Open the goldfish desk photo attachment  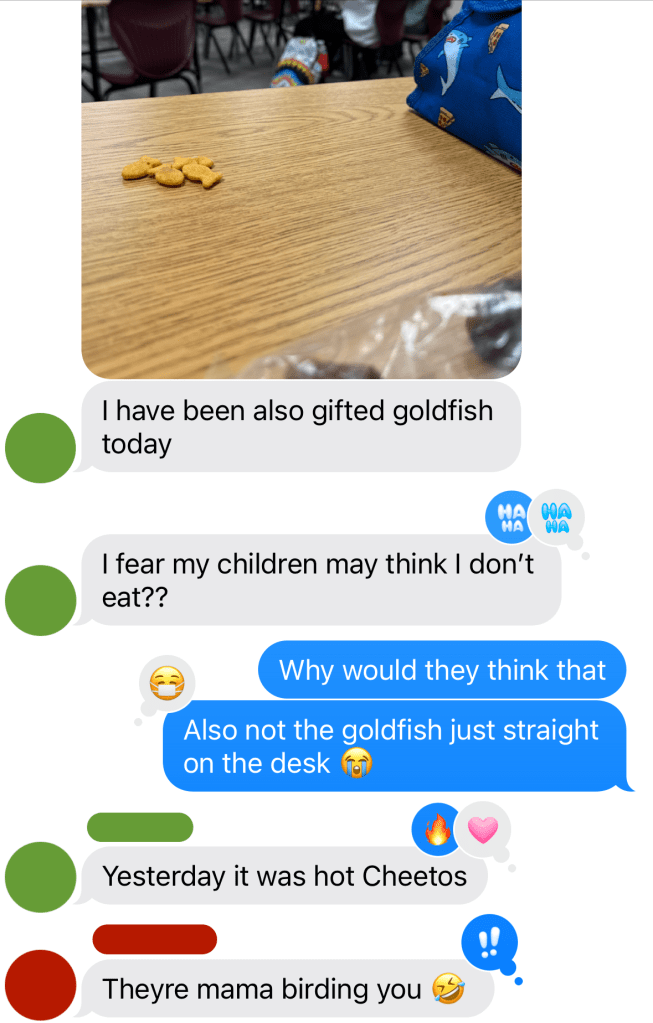click(300, 190)
